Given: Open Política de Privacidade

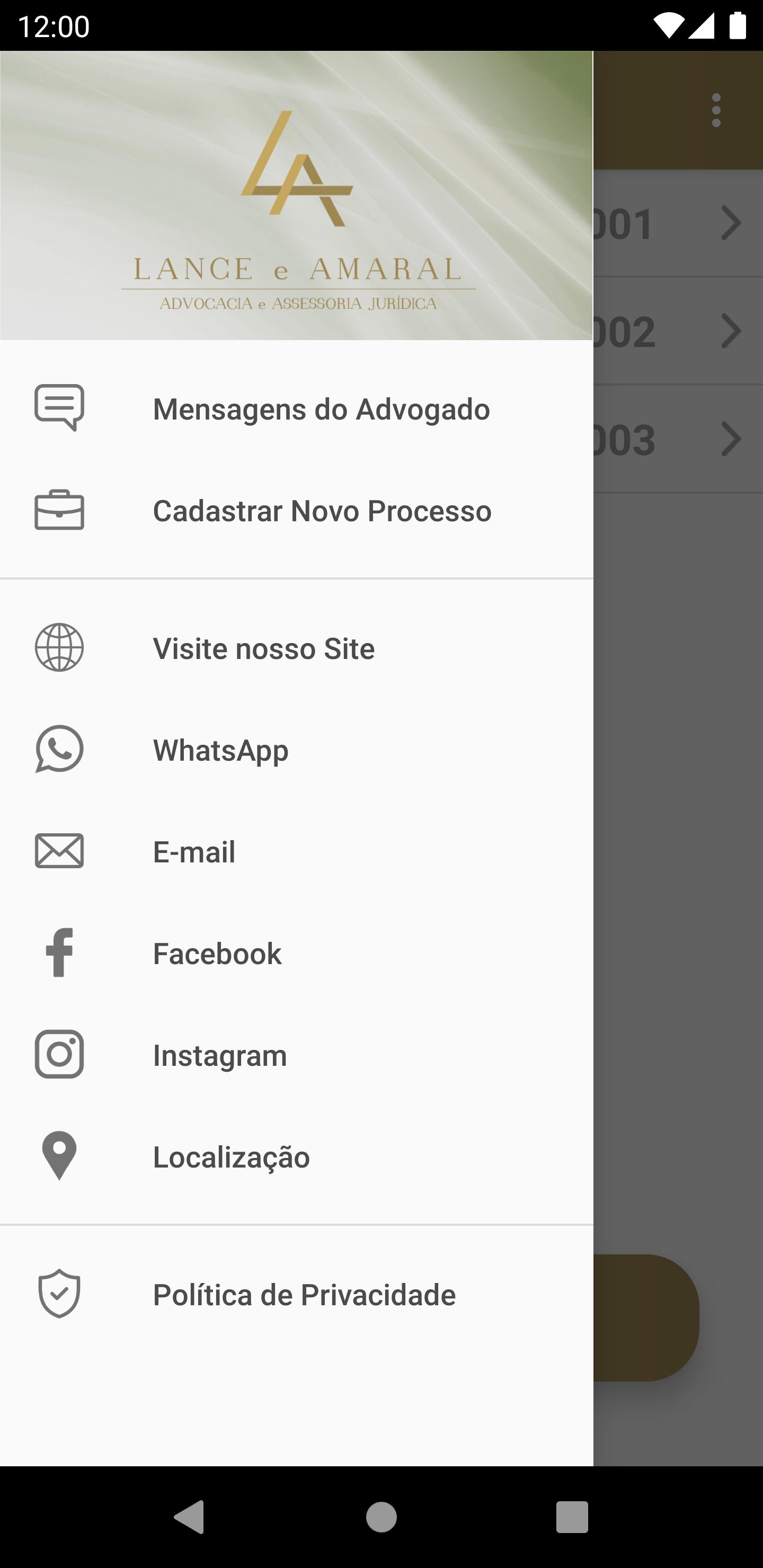Looking at the screenshot, I should click(297, 1294).
